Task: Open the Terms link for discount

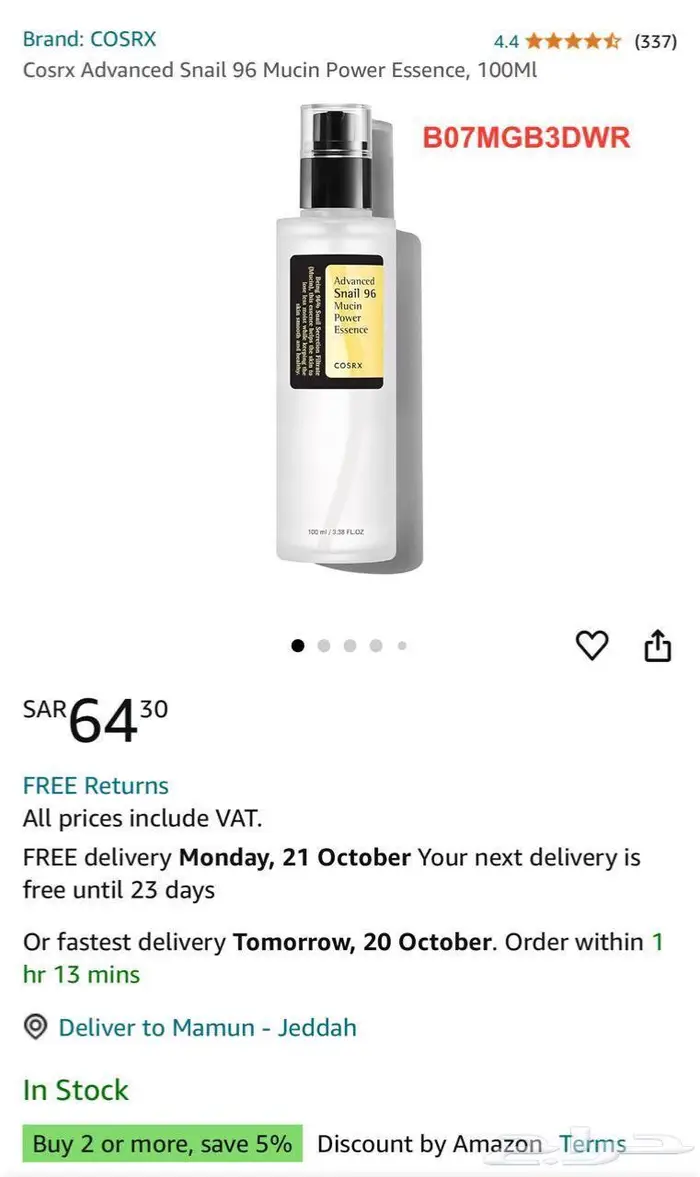Action: click(x=593, y=1143)
